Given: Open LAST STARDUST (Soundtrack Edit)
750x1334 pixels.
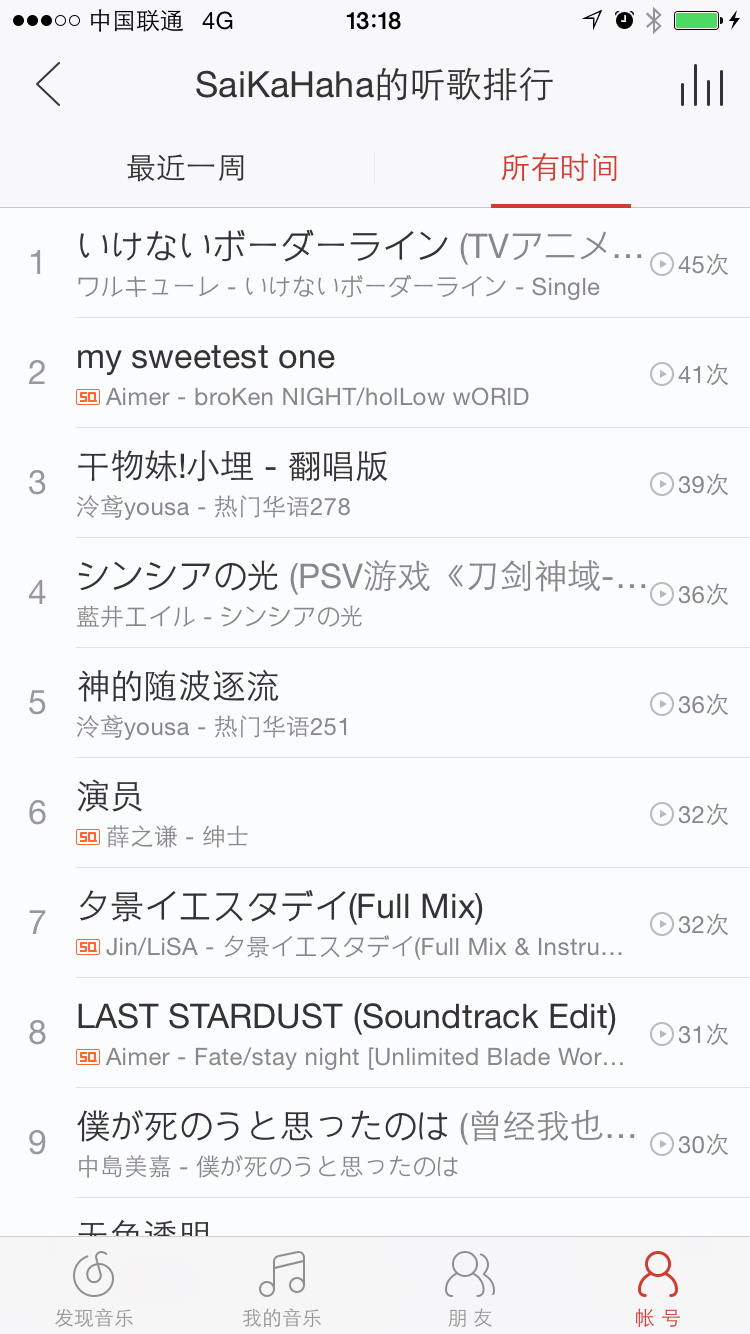Looking at the screenshot, I should click(360, 1033).
